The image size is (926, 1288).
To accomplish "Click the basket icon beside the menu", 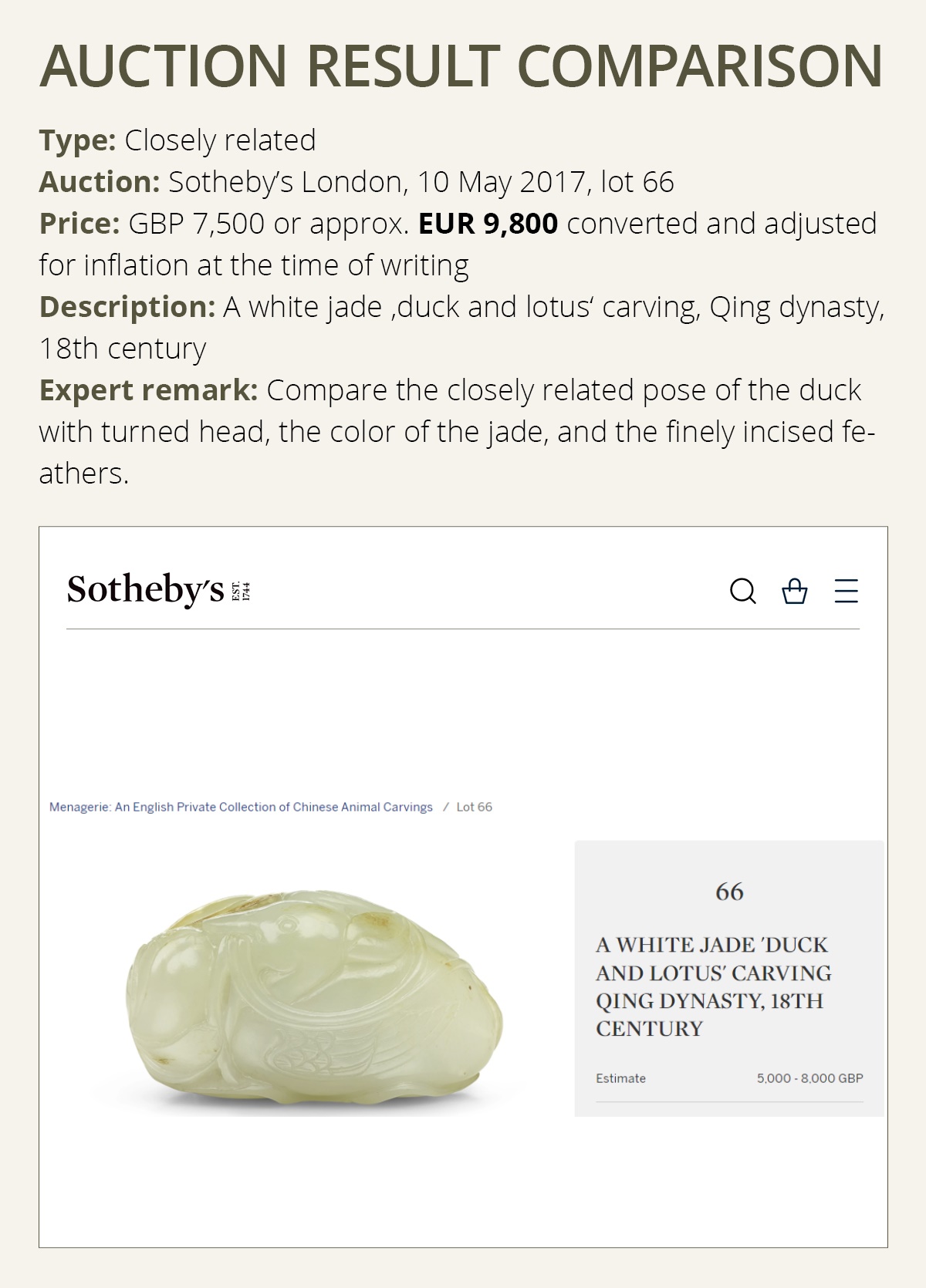I will [795, 592].
